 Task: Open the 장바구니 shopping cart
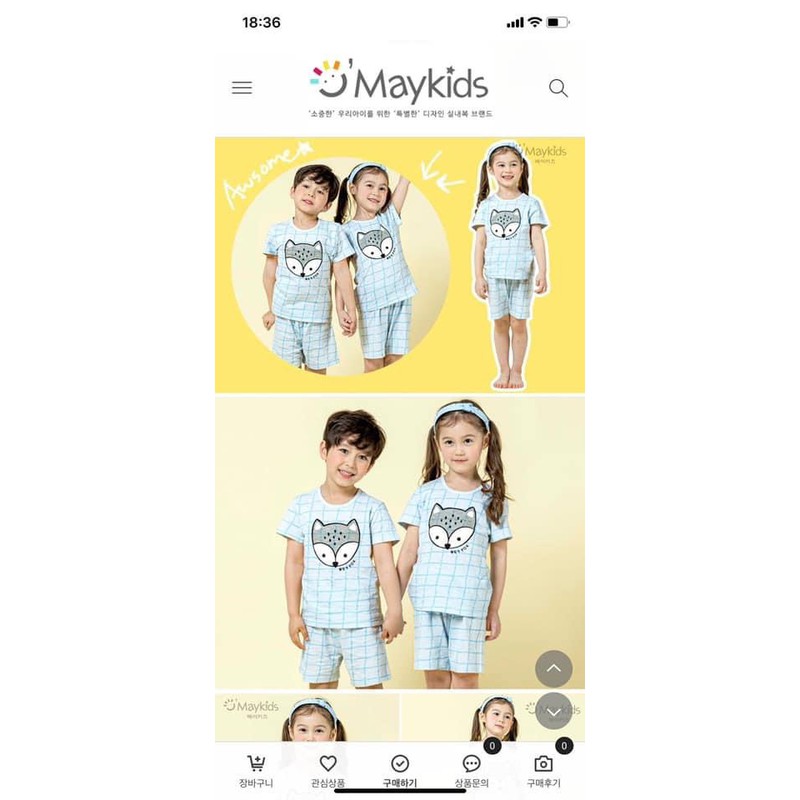(x=256, y=770)
